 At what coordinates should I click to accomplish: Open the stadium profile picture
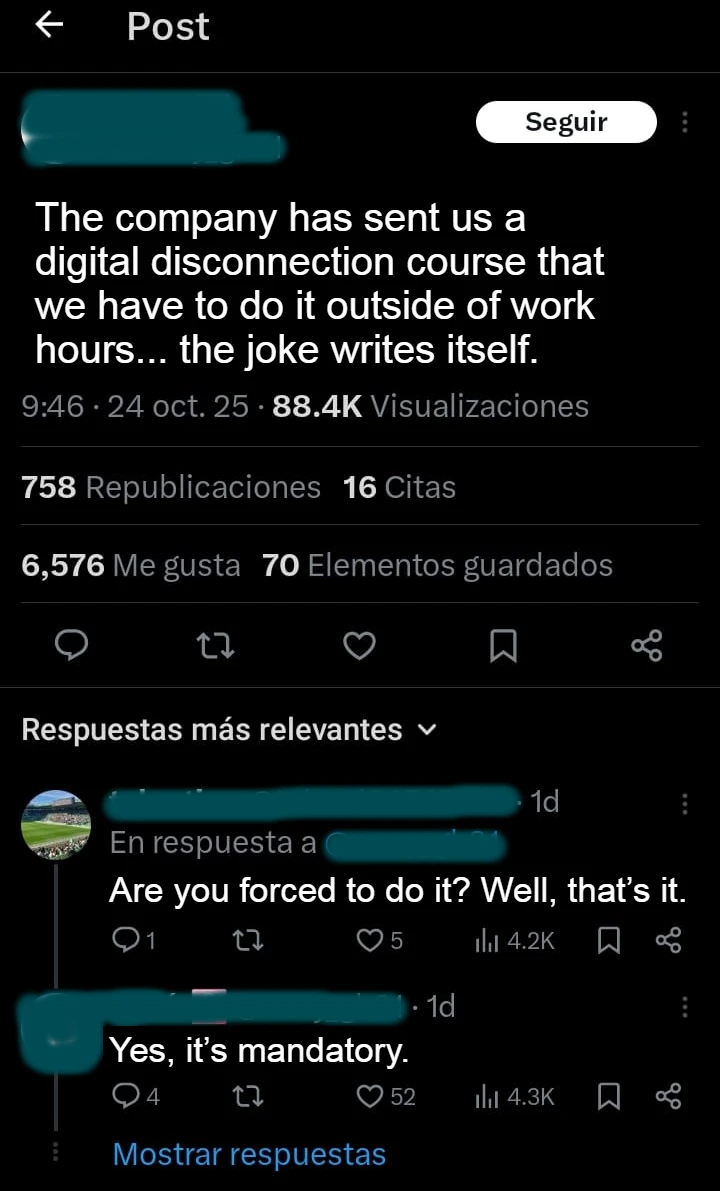coord(56,824)
